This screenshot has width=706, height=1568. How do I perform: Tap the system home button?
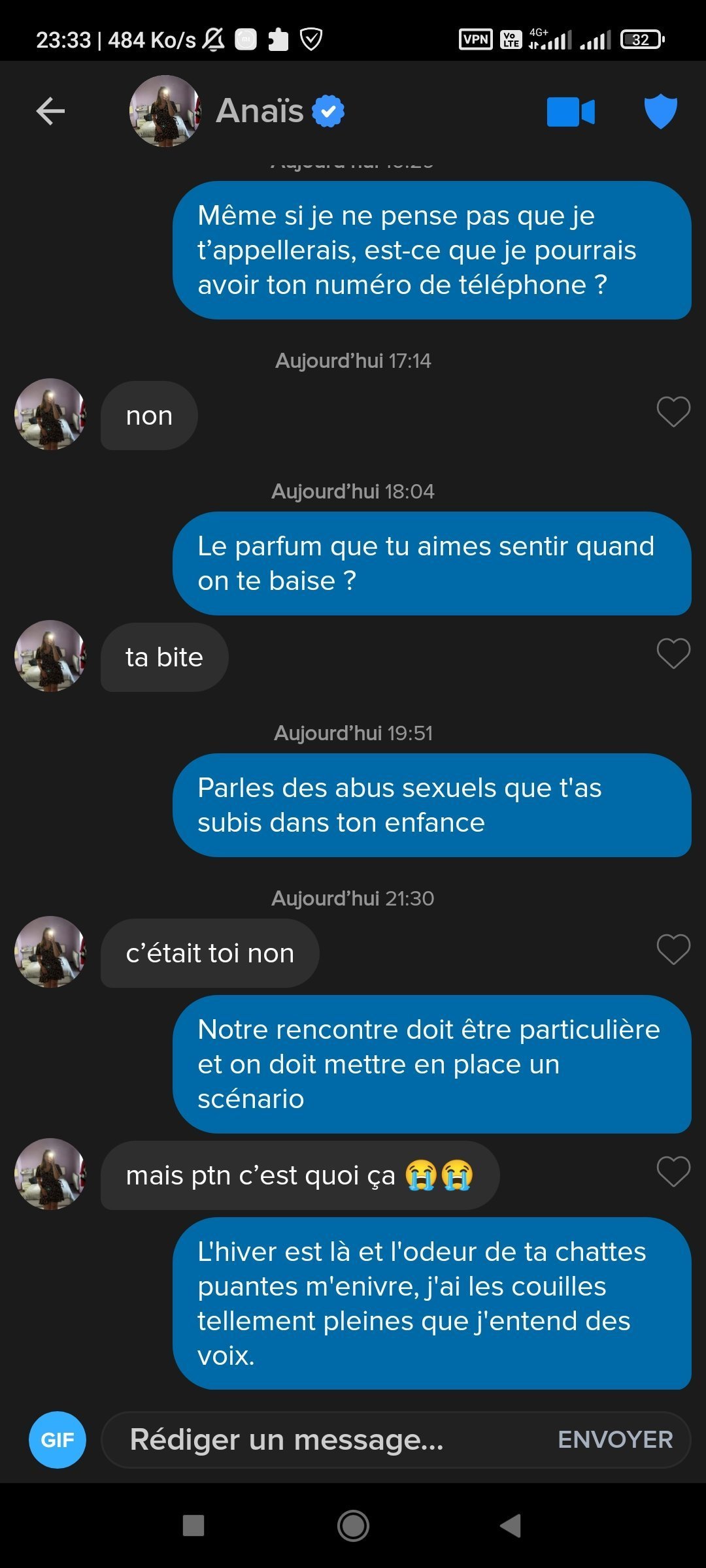(x=353, y=1526)
